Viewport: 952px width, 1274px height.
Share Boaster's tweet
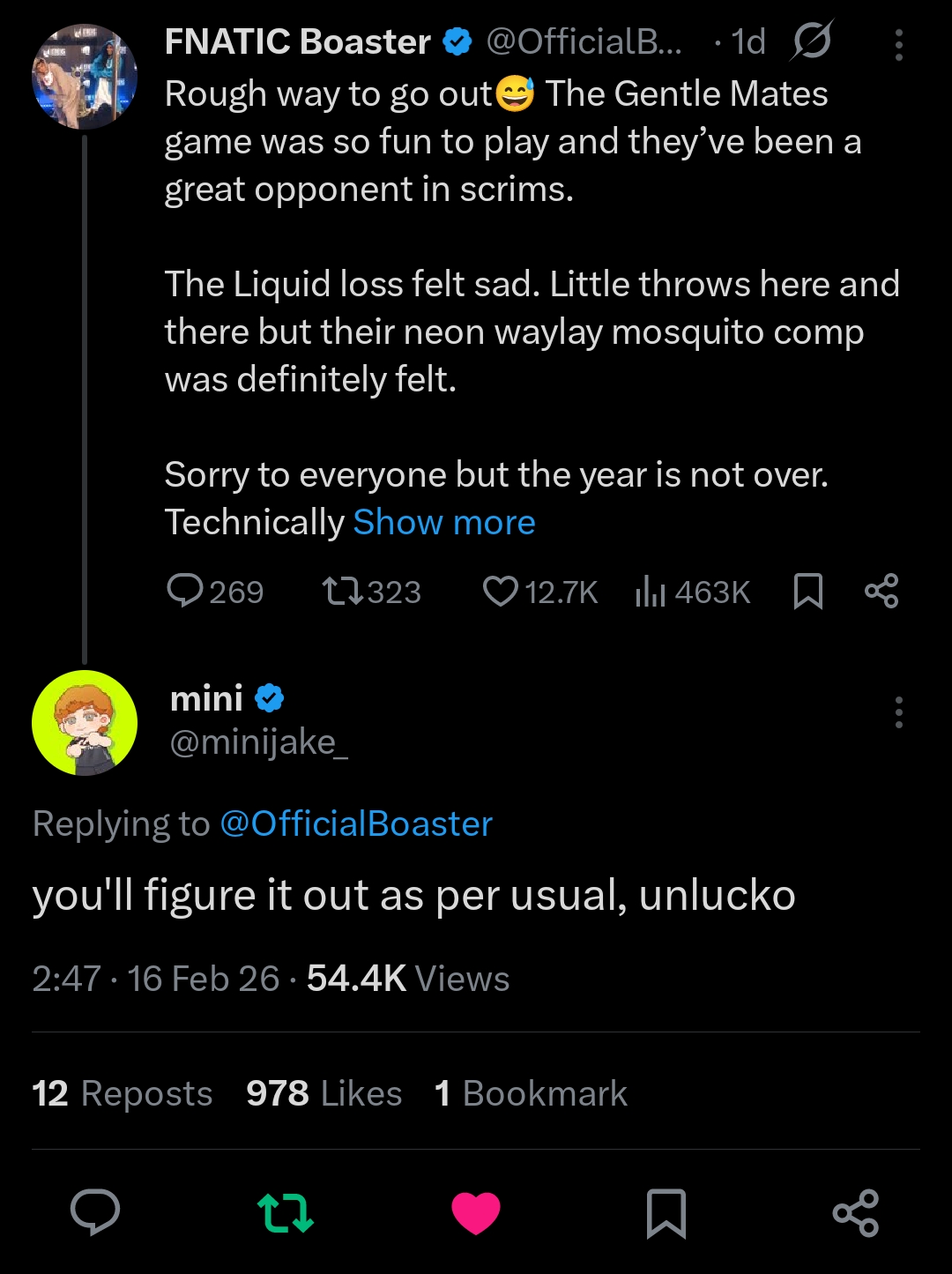(881, 592)
